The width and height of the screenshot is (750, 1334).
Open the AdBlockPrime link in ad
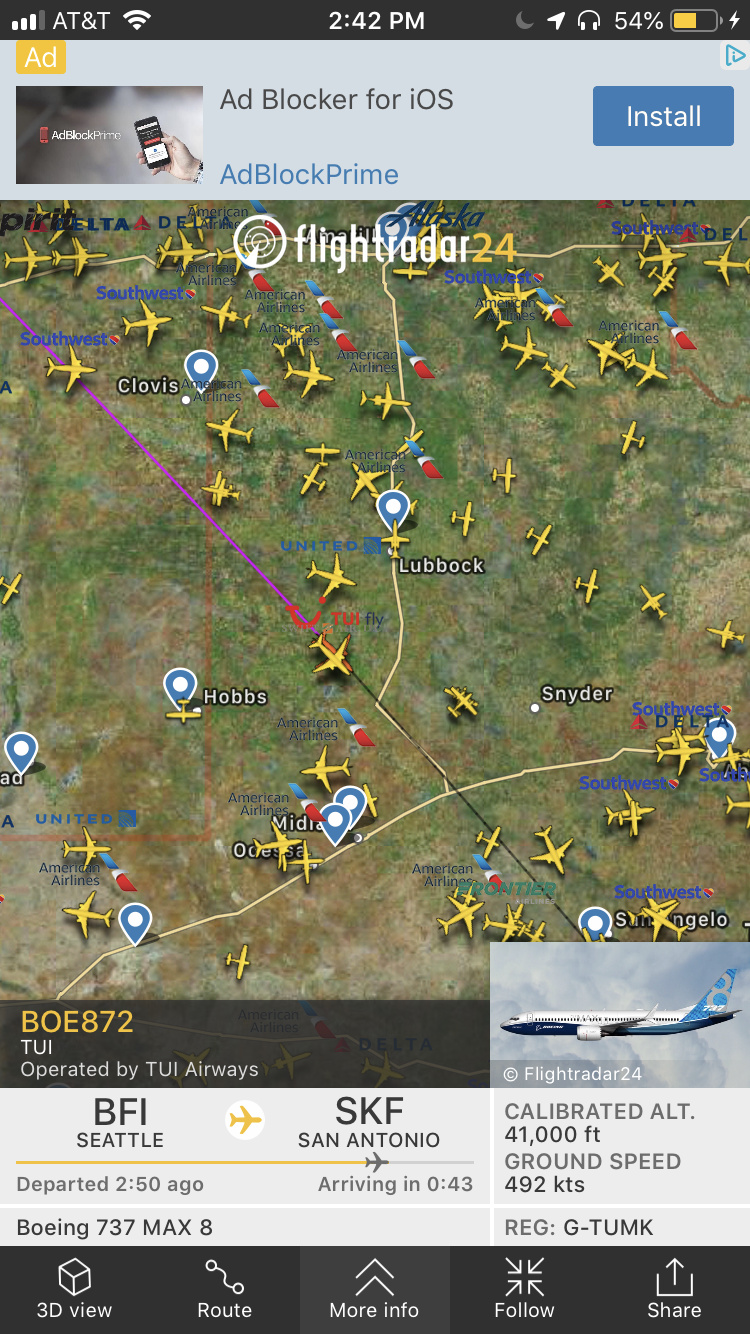[309, 174]
